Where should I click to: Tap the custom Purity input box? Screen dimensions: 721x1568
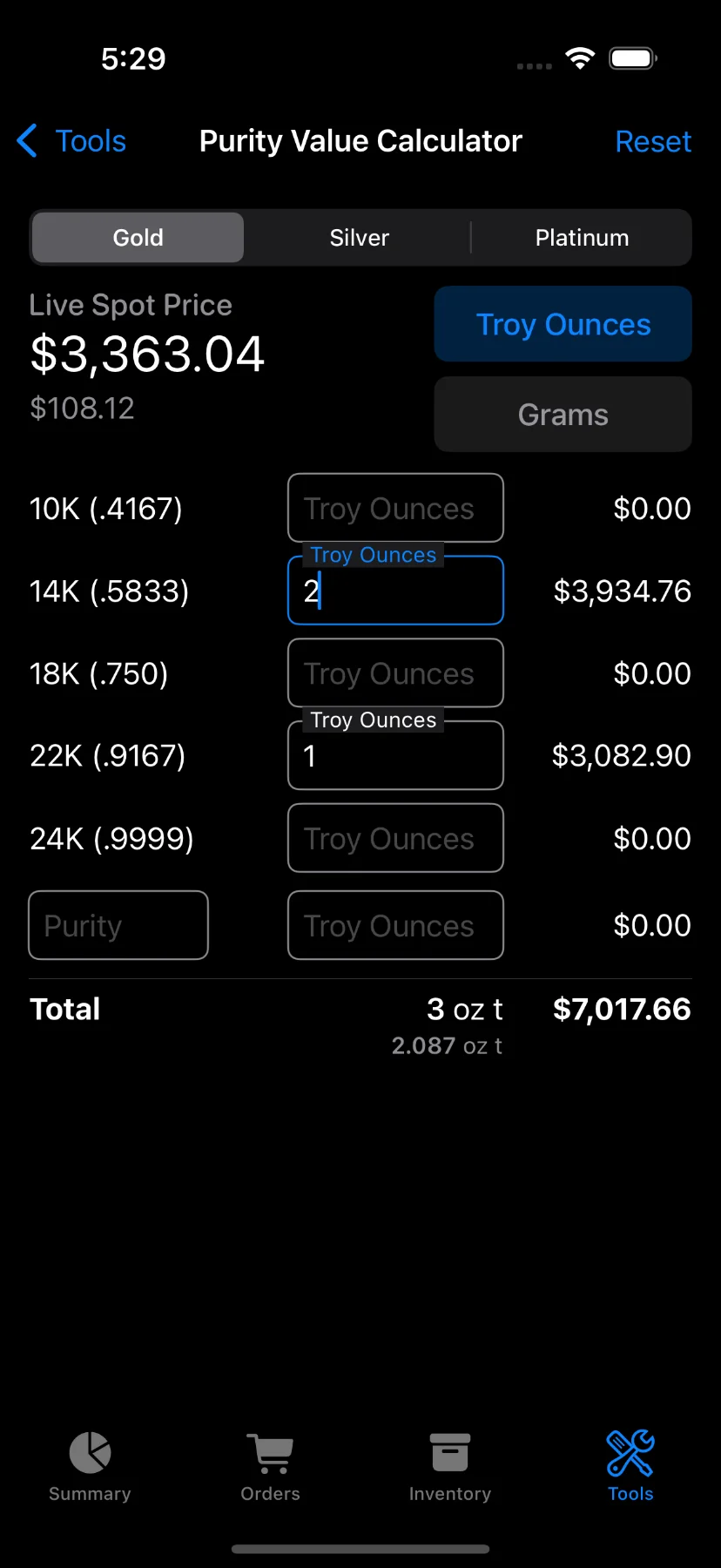tap(118, 925)
